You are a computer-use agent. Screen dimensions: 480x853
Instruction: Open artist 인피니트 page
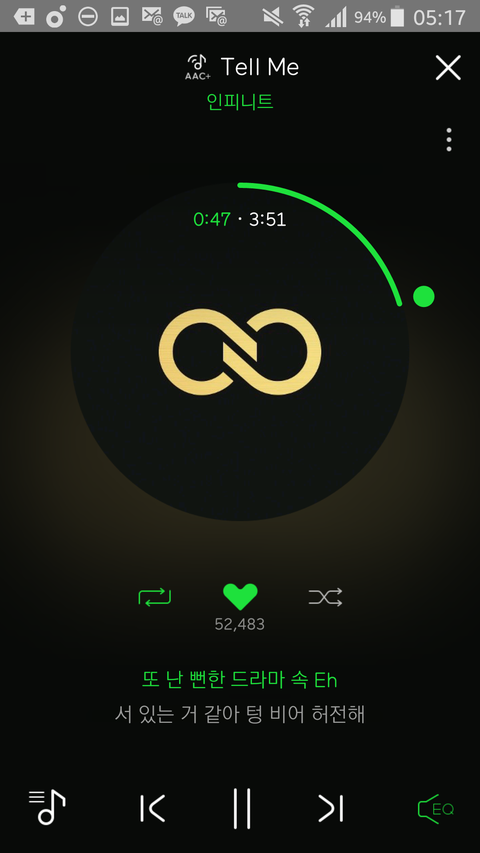click(240, 102)
